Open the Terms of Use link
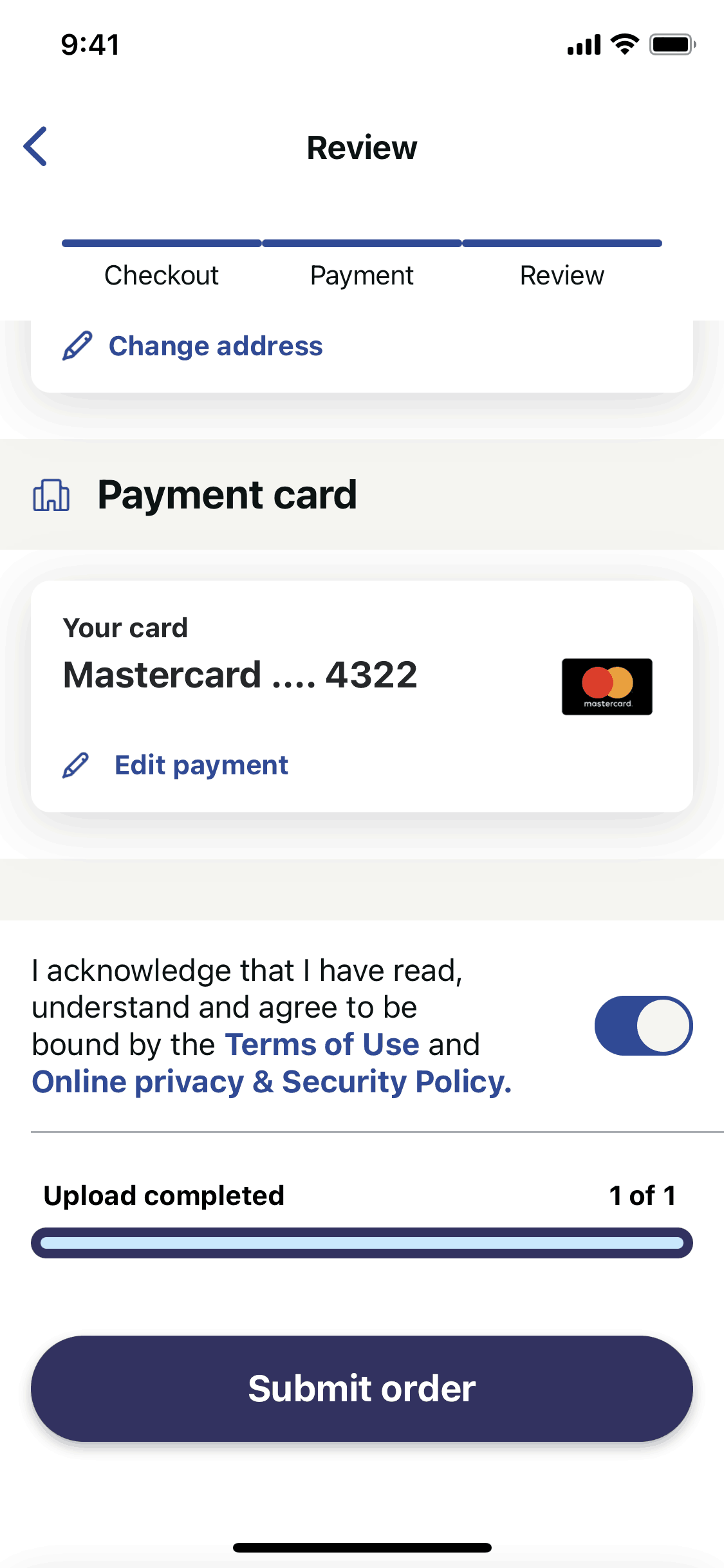This screenshot has width=724, height=1568. click(x=322, y=1044)
